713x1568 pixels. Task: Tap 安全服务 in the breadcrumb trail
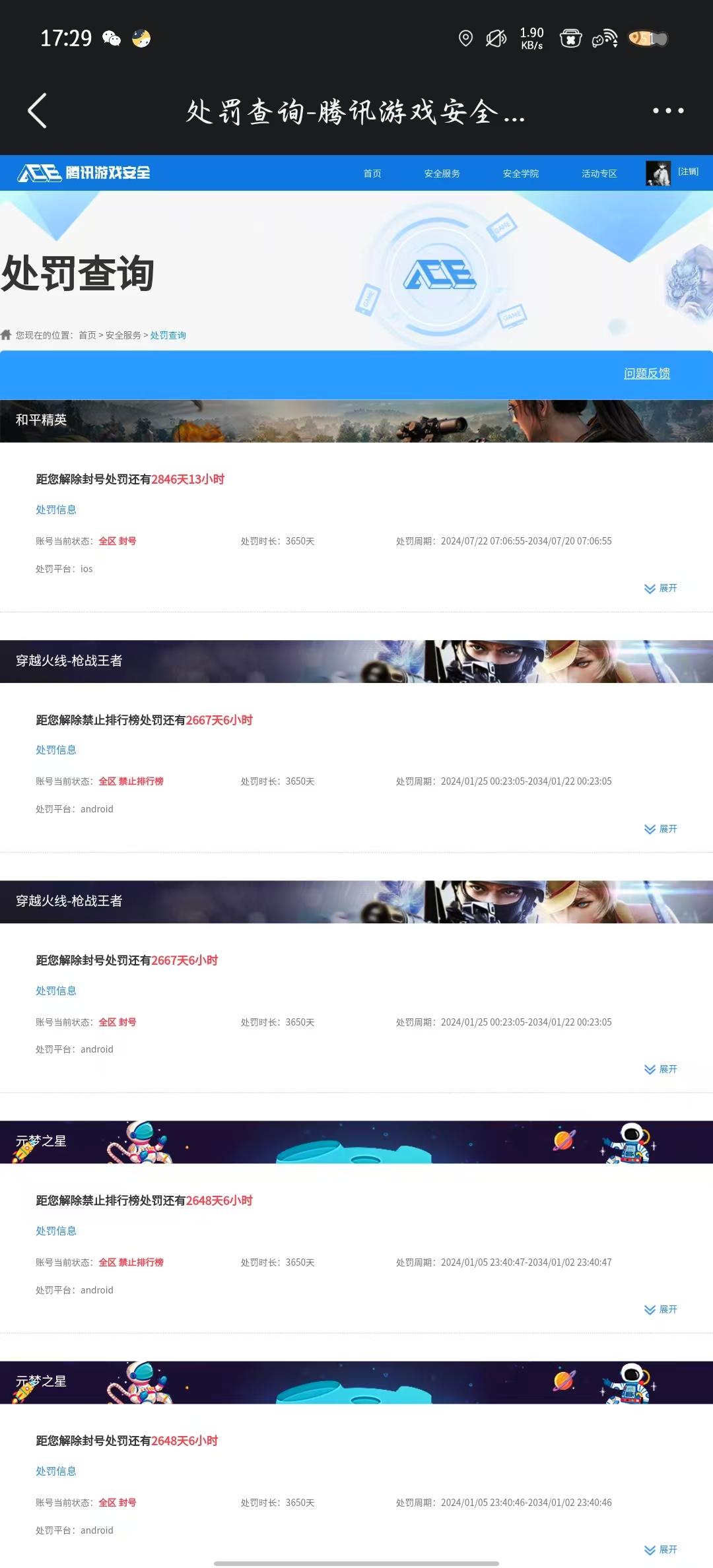tap(123, 335)
